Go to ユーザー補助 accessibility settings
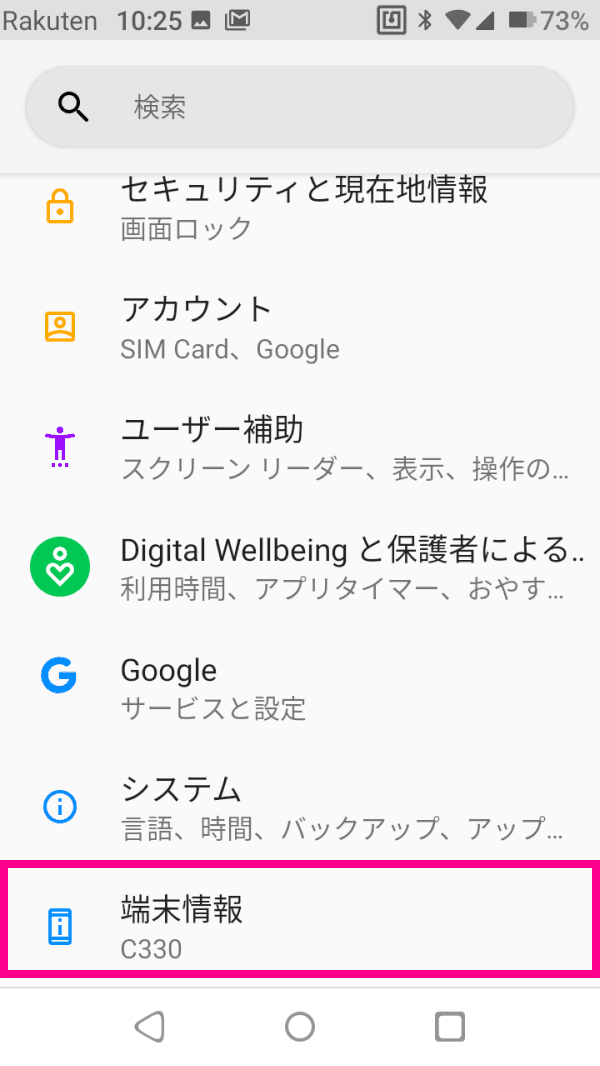The image size is (600, 1066). coord(300,447)
